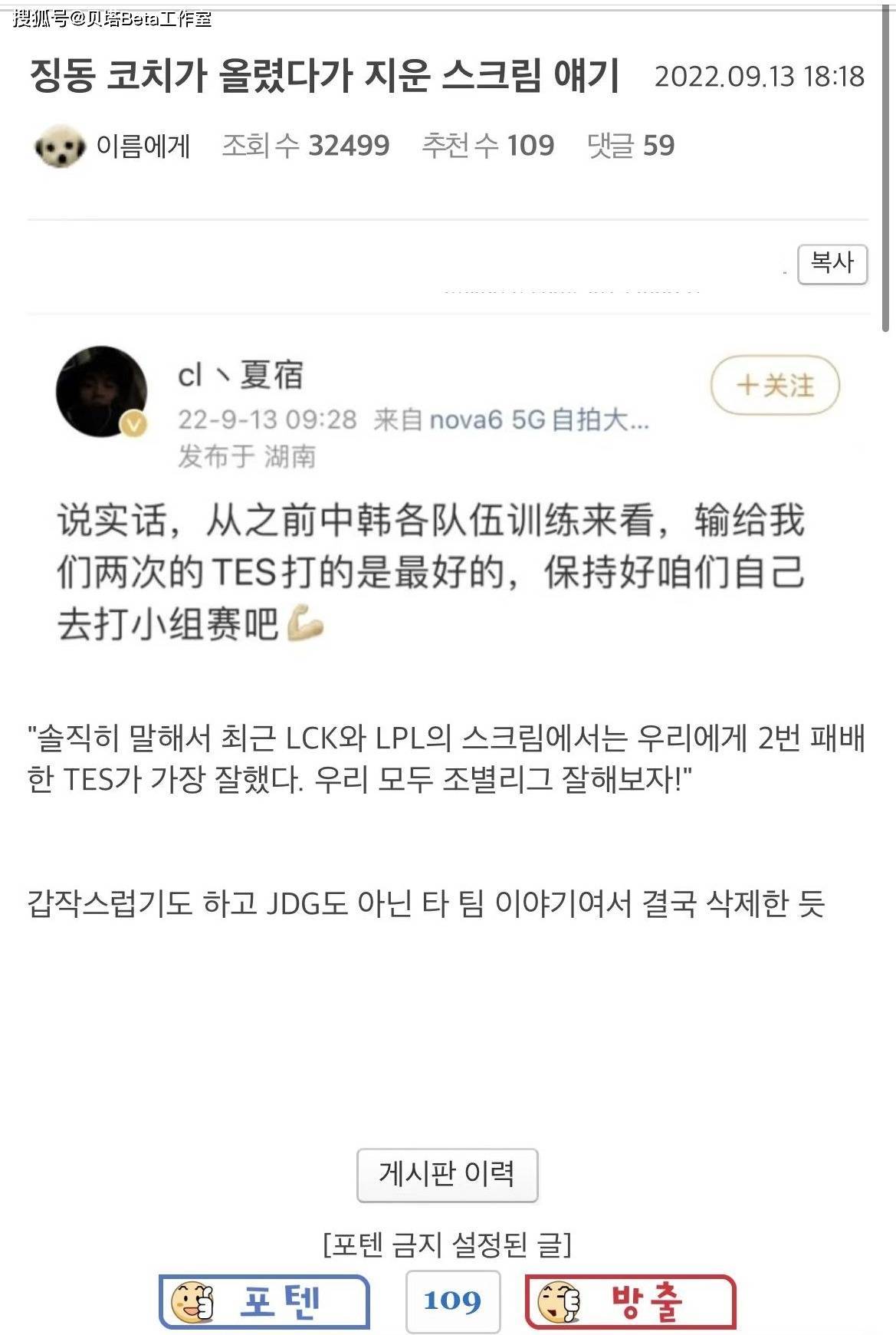Tap the 복사 copy button
Screen dimensions: 896x1335
[x=832, y=264]
